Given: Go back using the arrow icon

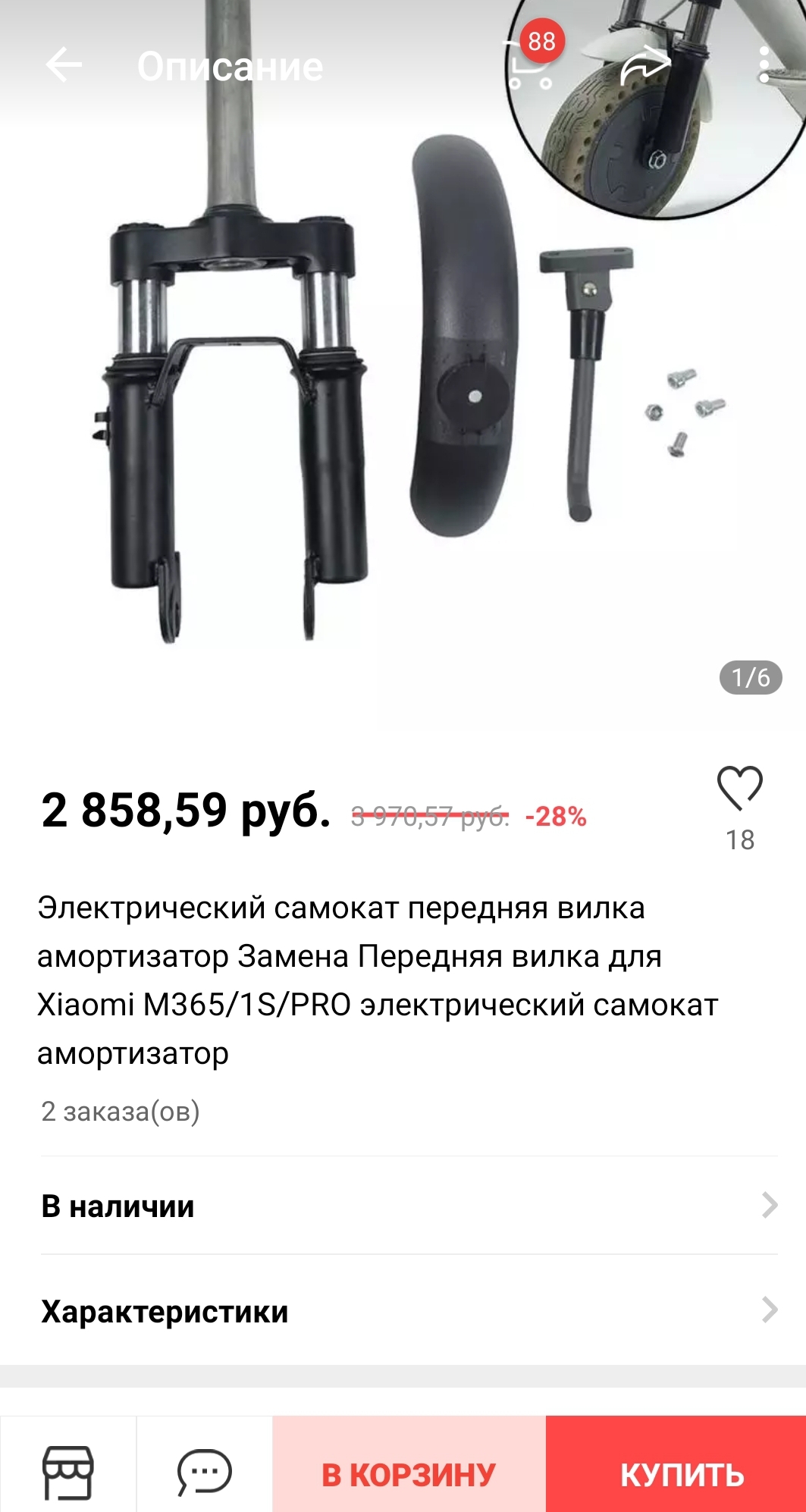Looking at the screenshot, I should [64, 65].
